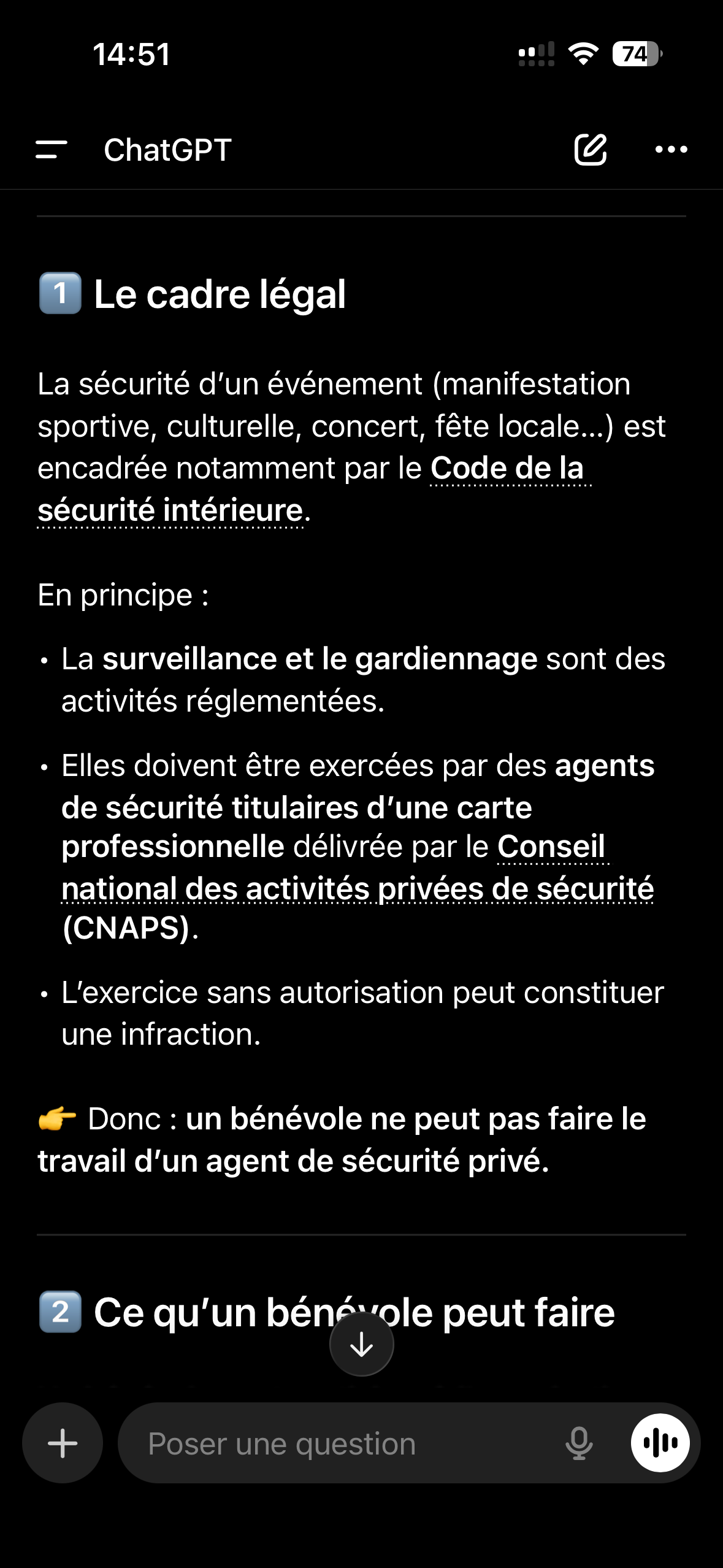The width and height of the screenshot is (723, 1568).
Task: Add an attachment with the plus button
Action: point(63,1443)
